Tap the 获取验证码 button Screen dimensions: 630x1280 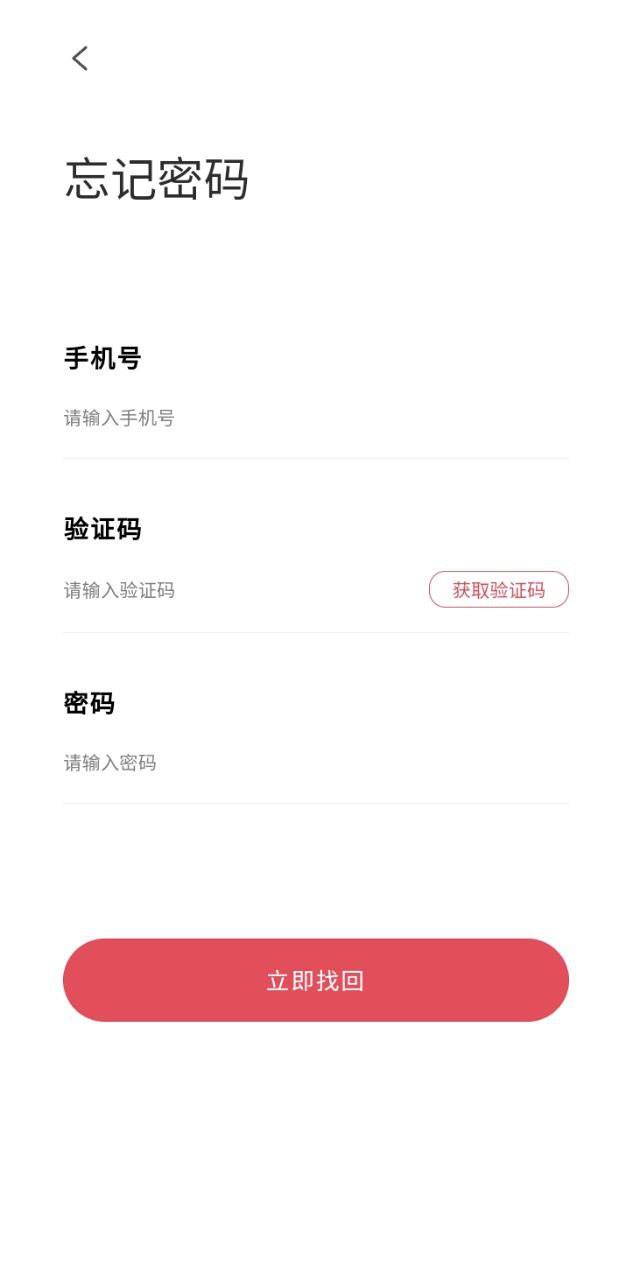(x=498, y=590)
